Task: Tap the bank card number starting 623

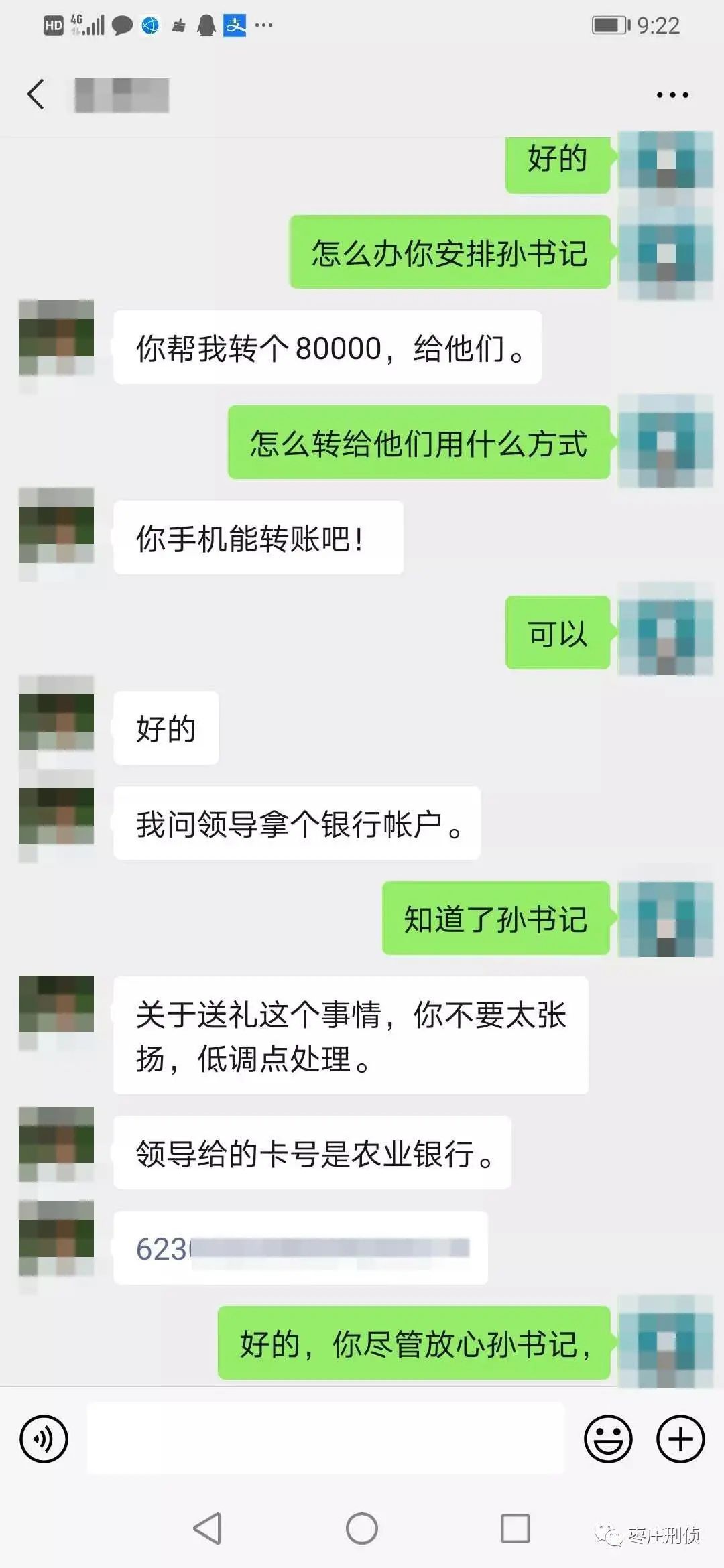Action: point(302,1248)
